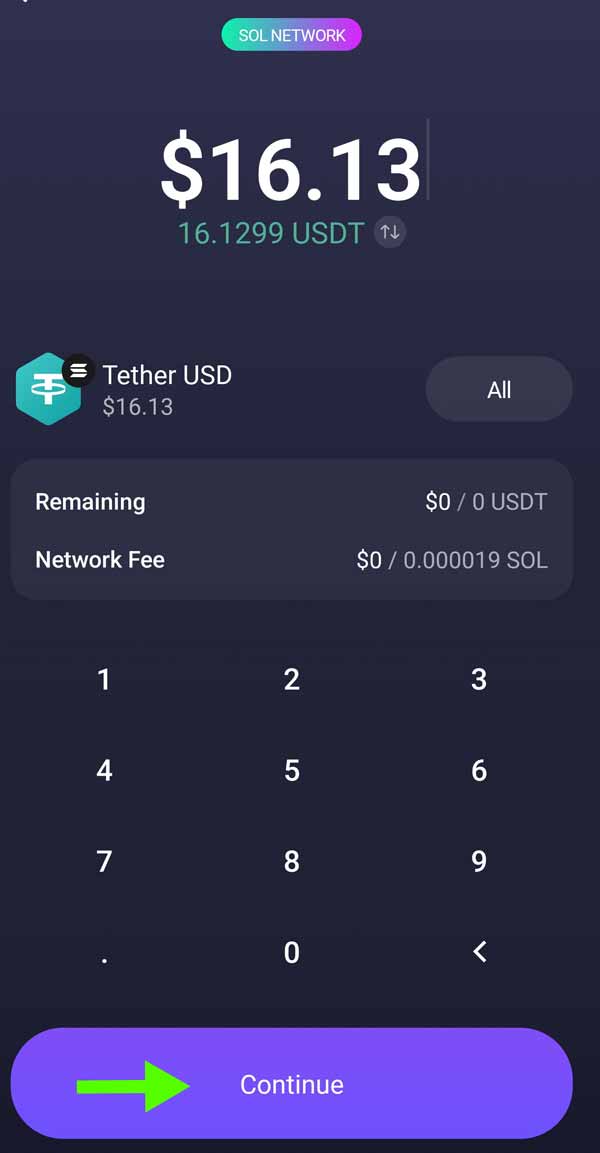Enter digit 6 on the keypad
600x1153 pixels.
pos(479,771)
